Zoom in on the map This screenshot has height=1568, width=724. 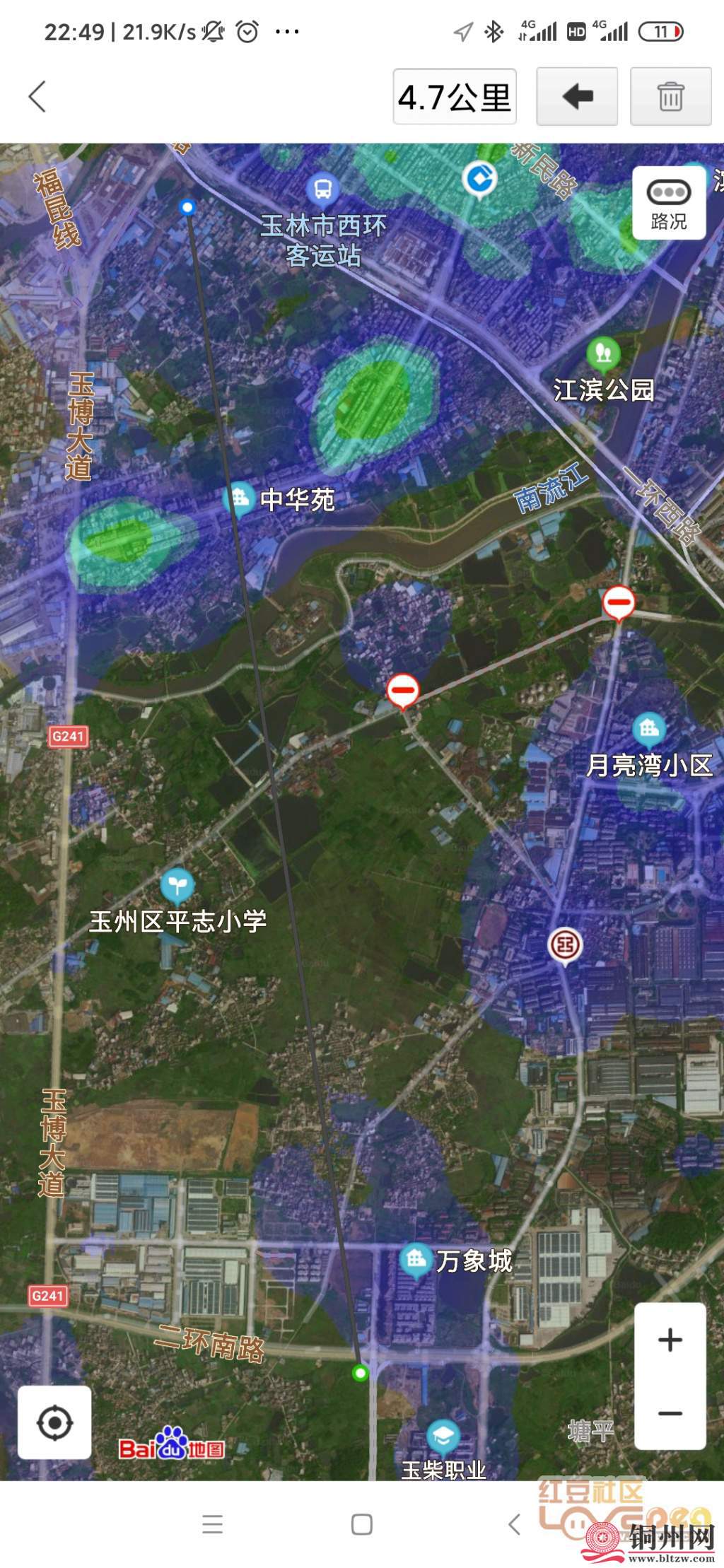tap(670, 1340)
